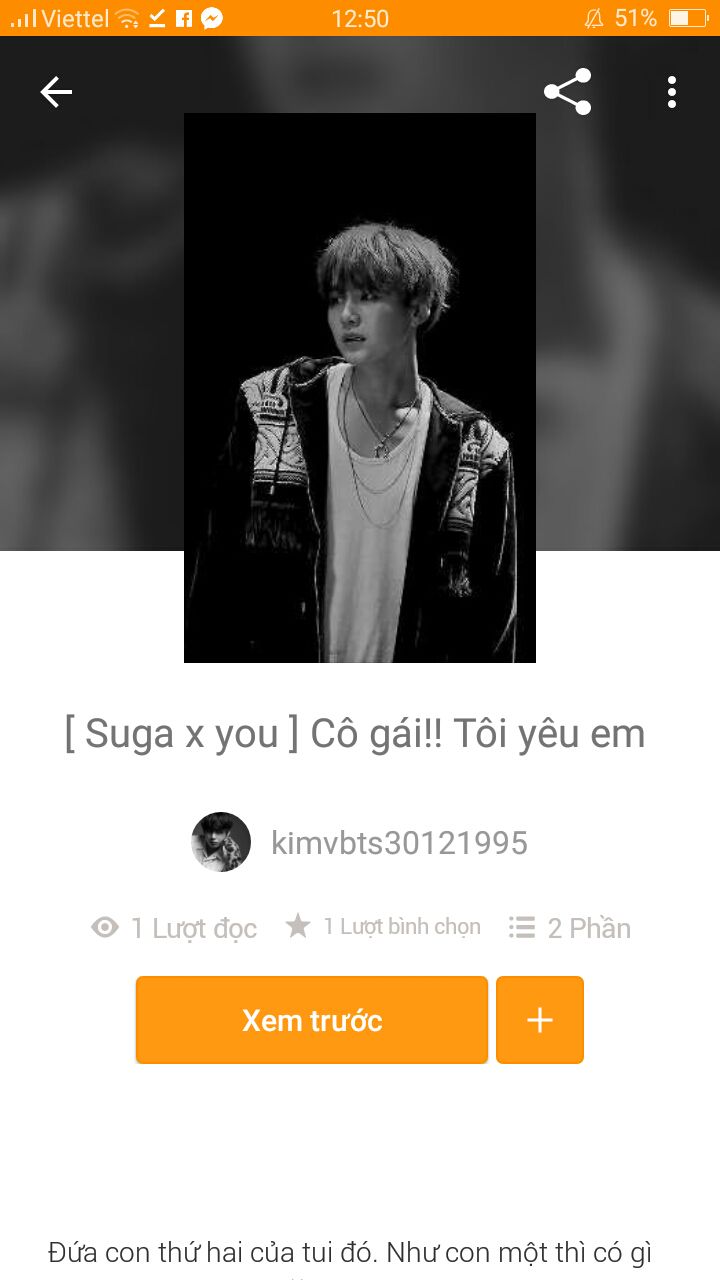Add story to library with plus button

coord(540,1020)
